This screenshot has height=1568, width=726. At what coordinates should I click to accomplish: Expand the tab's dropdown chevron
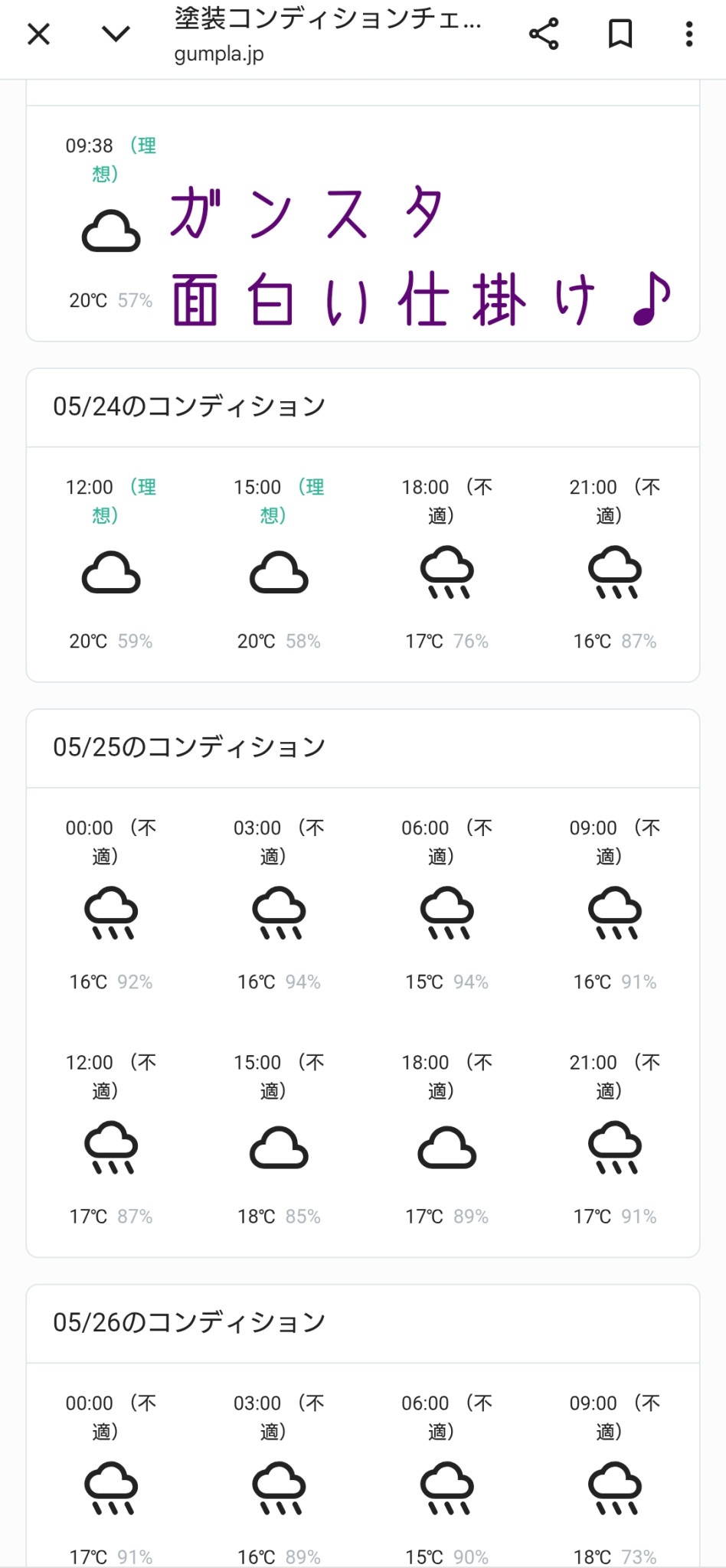[116, 34]
